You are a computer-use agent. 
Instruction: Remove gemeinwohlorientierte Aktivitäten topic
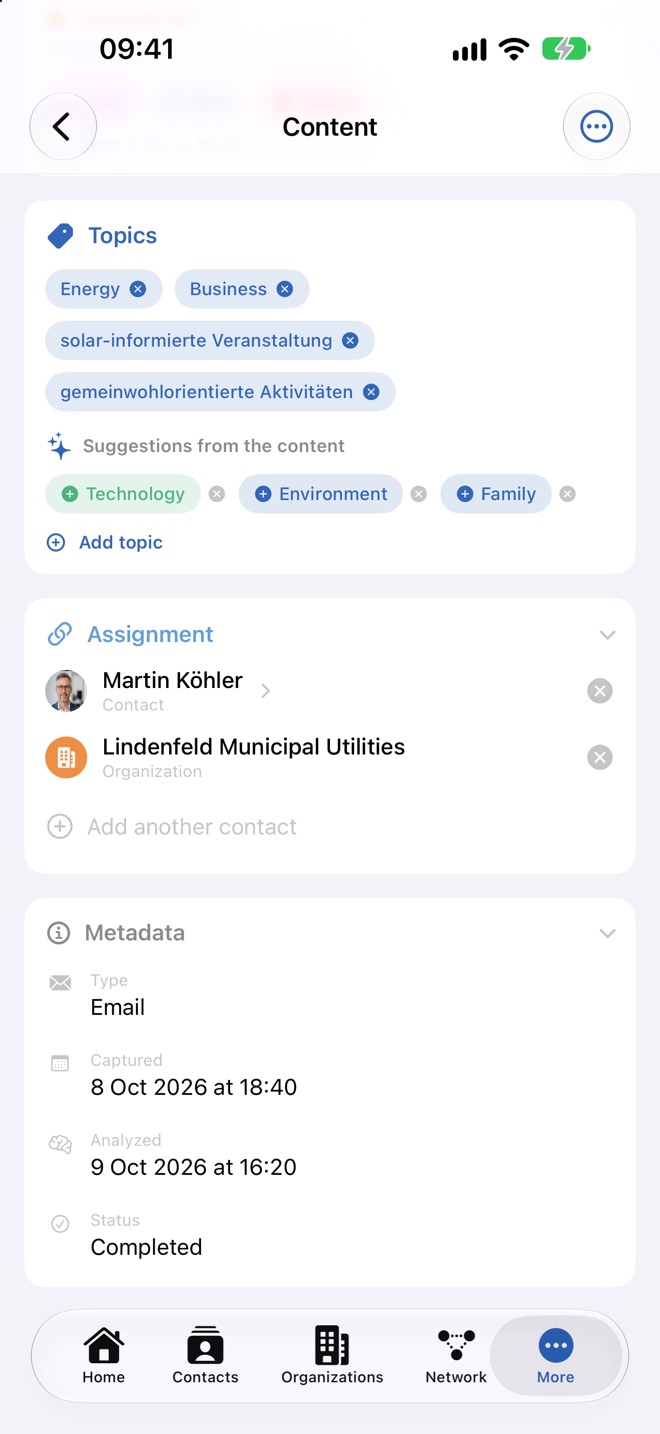pos(371,392)
